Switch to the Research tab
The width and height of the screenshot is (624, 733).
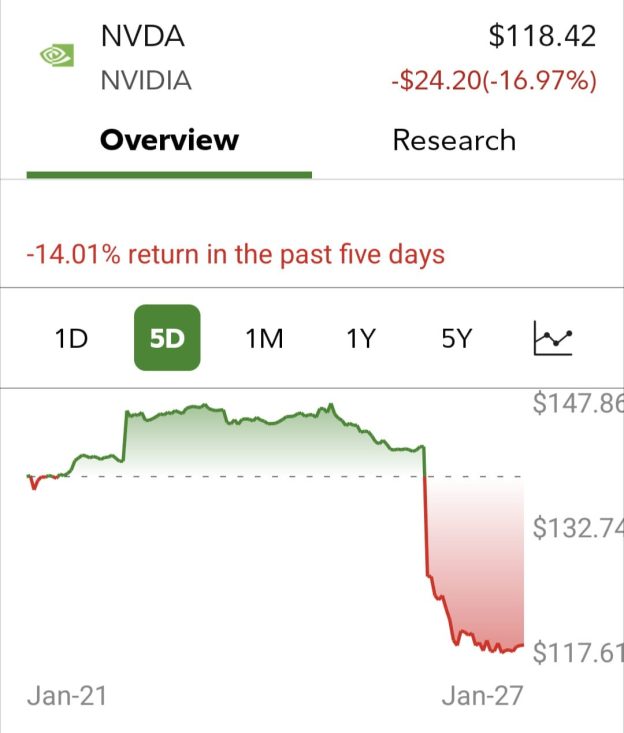pos(454,140)
